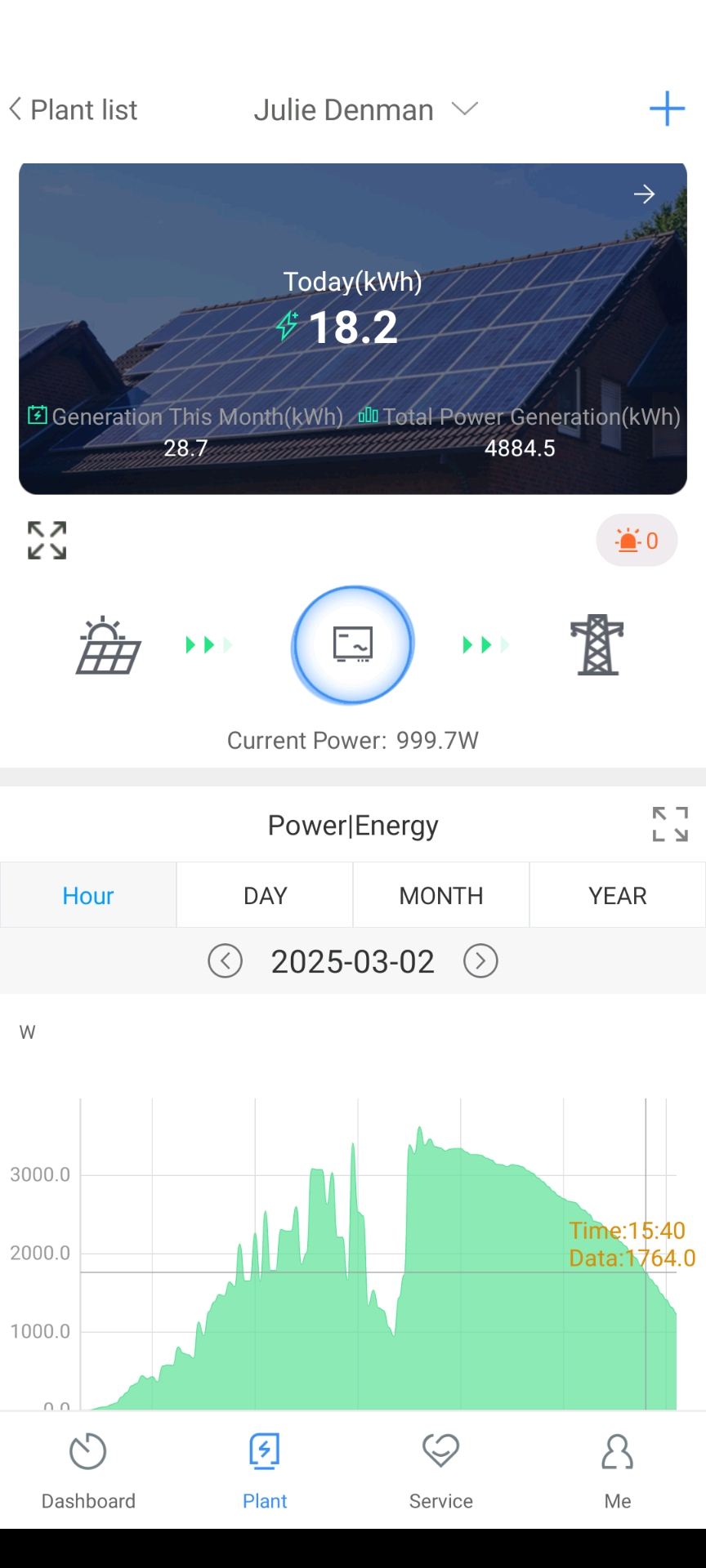Go back to Plant list
The width and height of the screenshot is (706, 1568).
(74, 109)
